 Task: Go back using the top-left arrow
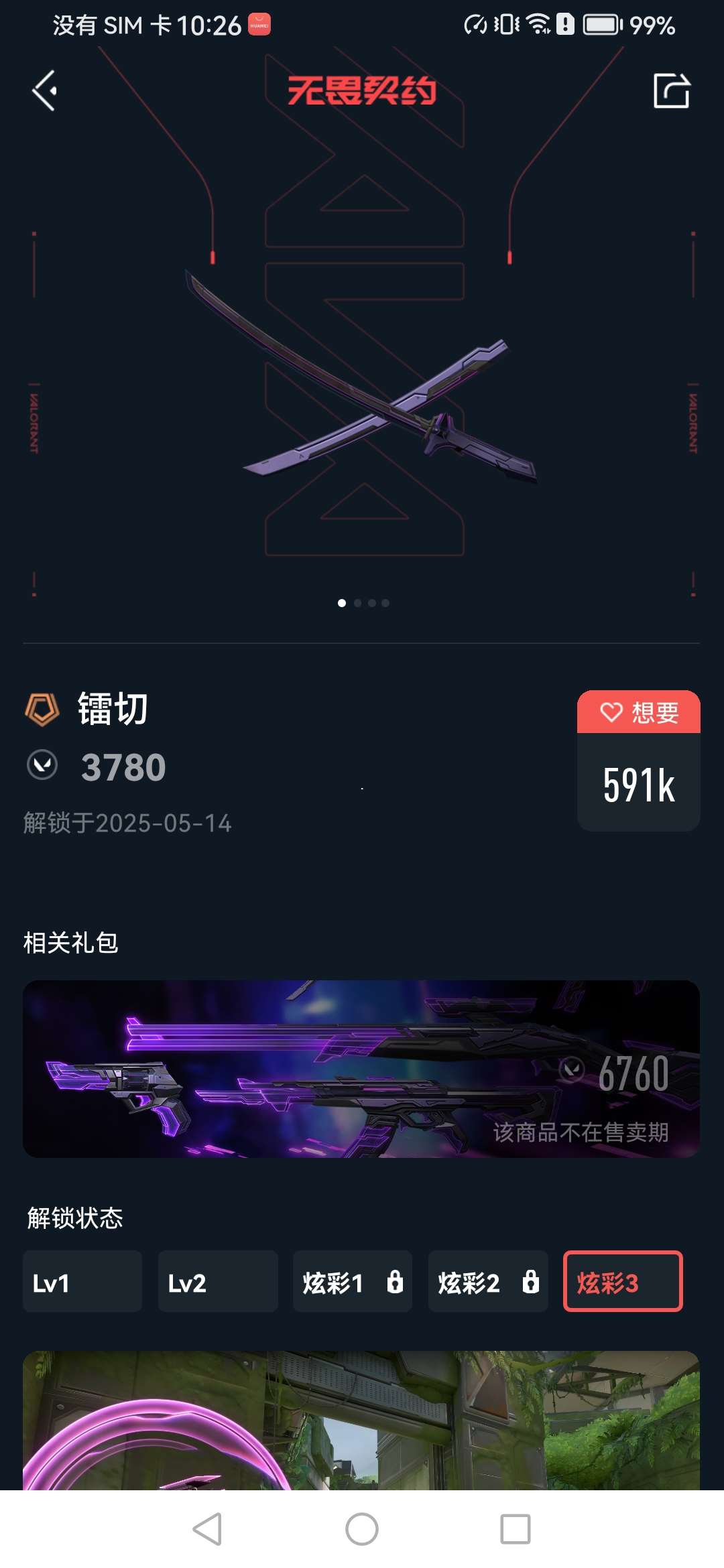click(44, 90)
